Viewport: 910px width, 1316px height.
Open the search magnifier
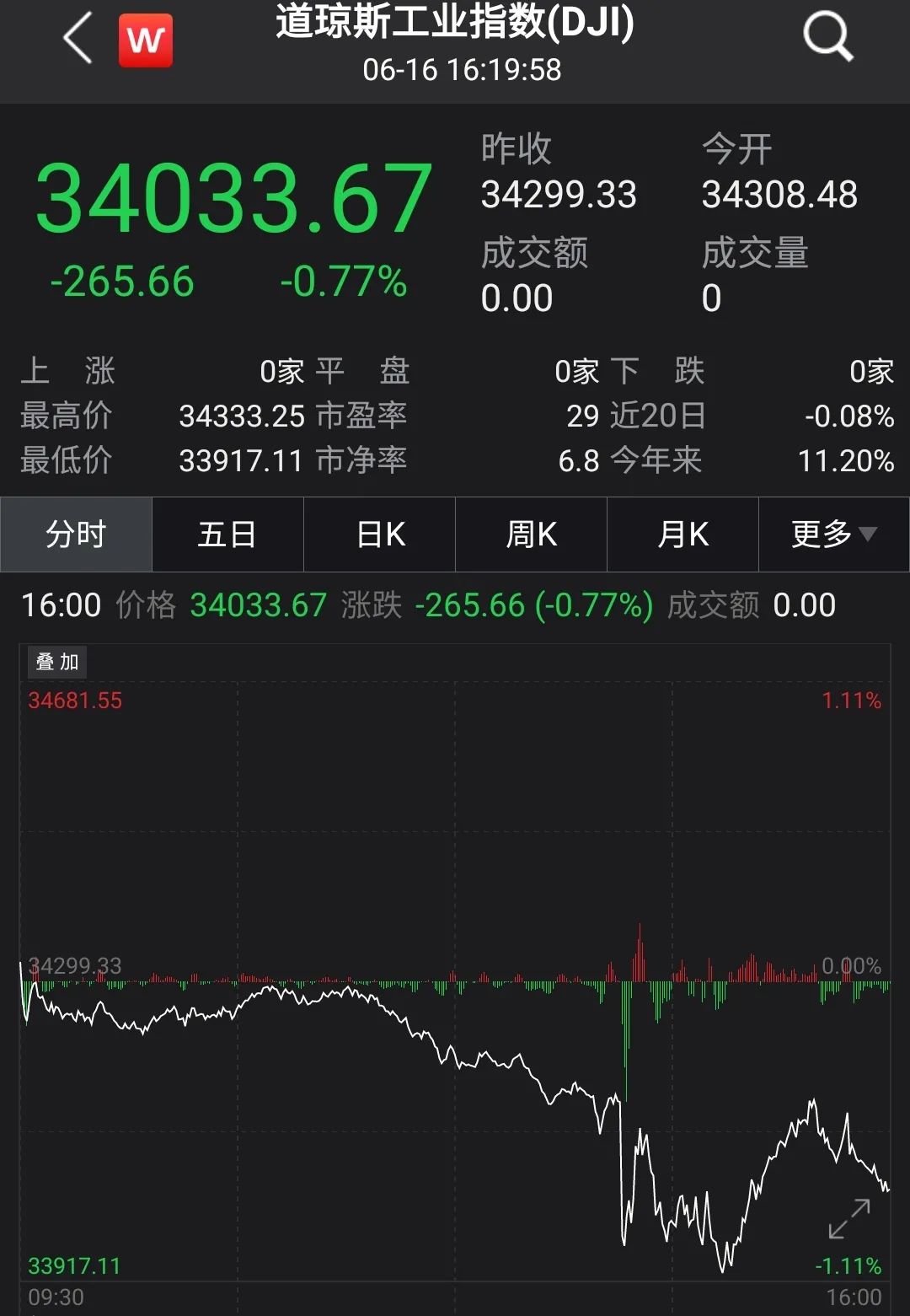pos(827,38)
